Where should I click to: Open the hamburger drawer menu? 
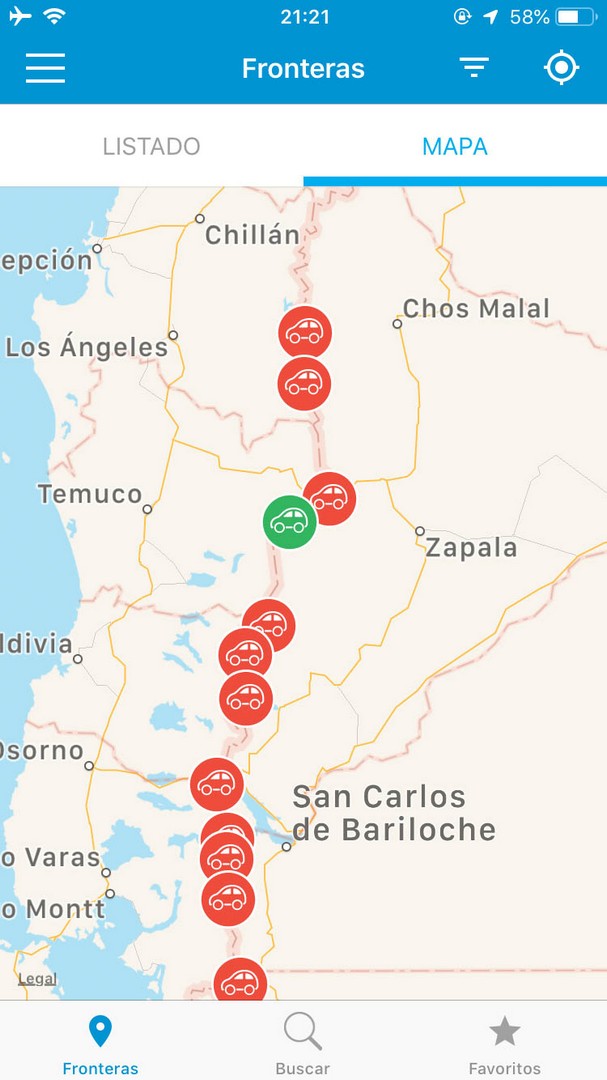point(45,68)
